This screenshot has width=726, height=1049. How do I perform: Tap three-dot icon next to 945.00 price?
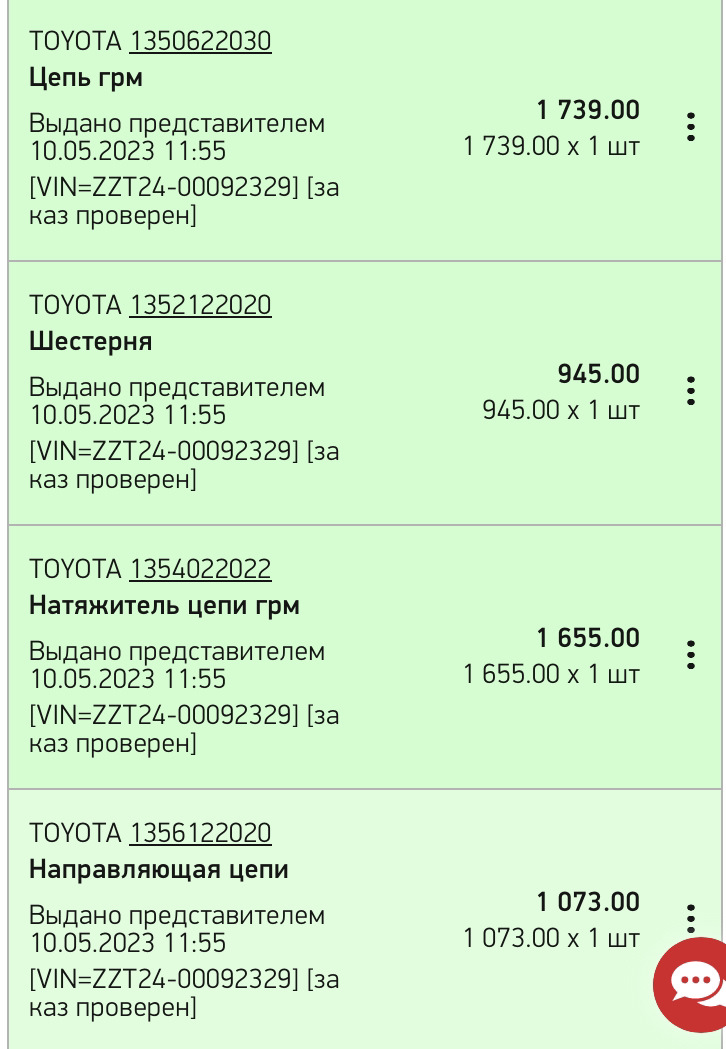click(x=690, y=391)
